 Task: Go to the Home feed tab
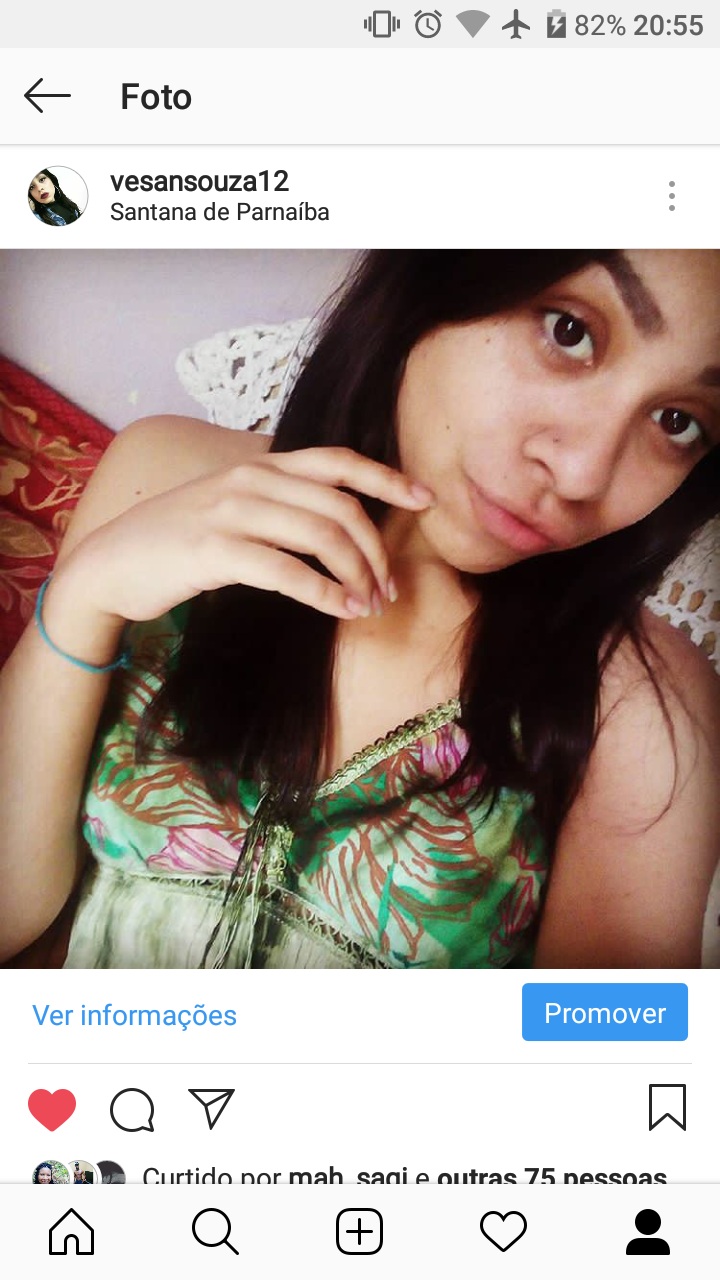click(72, 1232)
